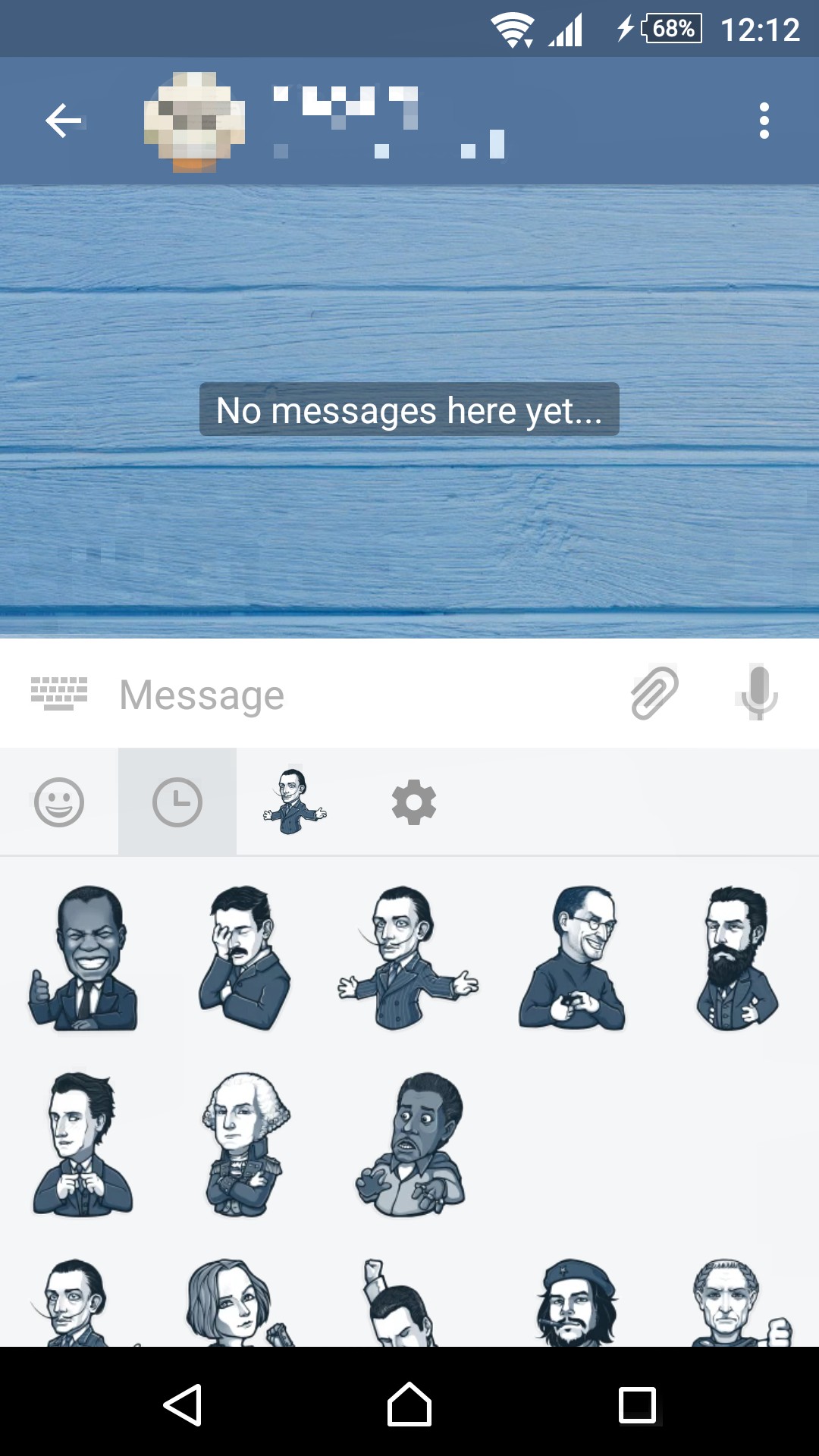Send the man adjusting bow tie sticker

83,1145
